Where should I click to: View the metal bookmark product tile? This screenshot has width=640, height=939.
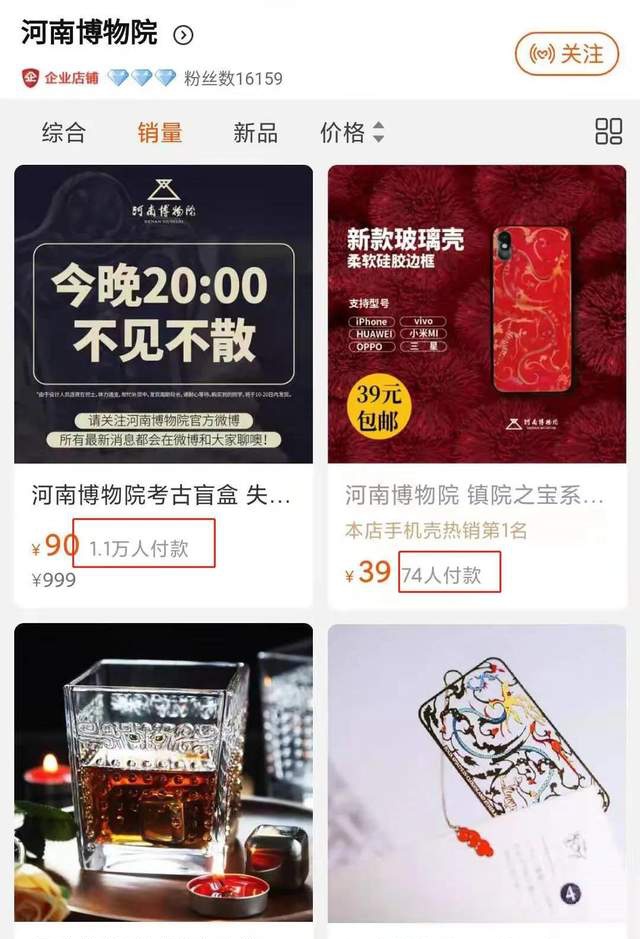[x=477, y=773]
